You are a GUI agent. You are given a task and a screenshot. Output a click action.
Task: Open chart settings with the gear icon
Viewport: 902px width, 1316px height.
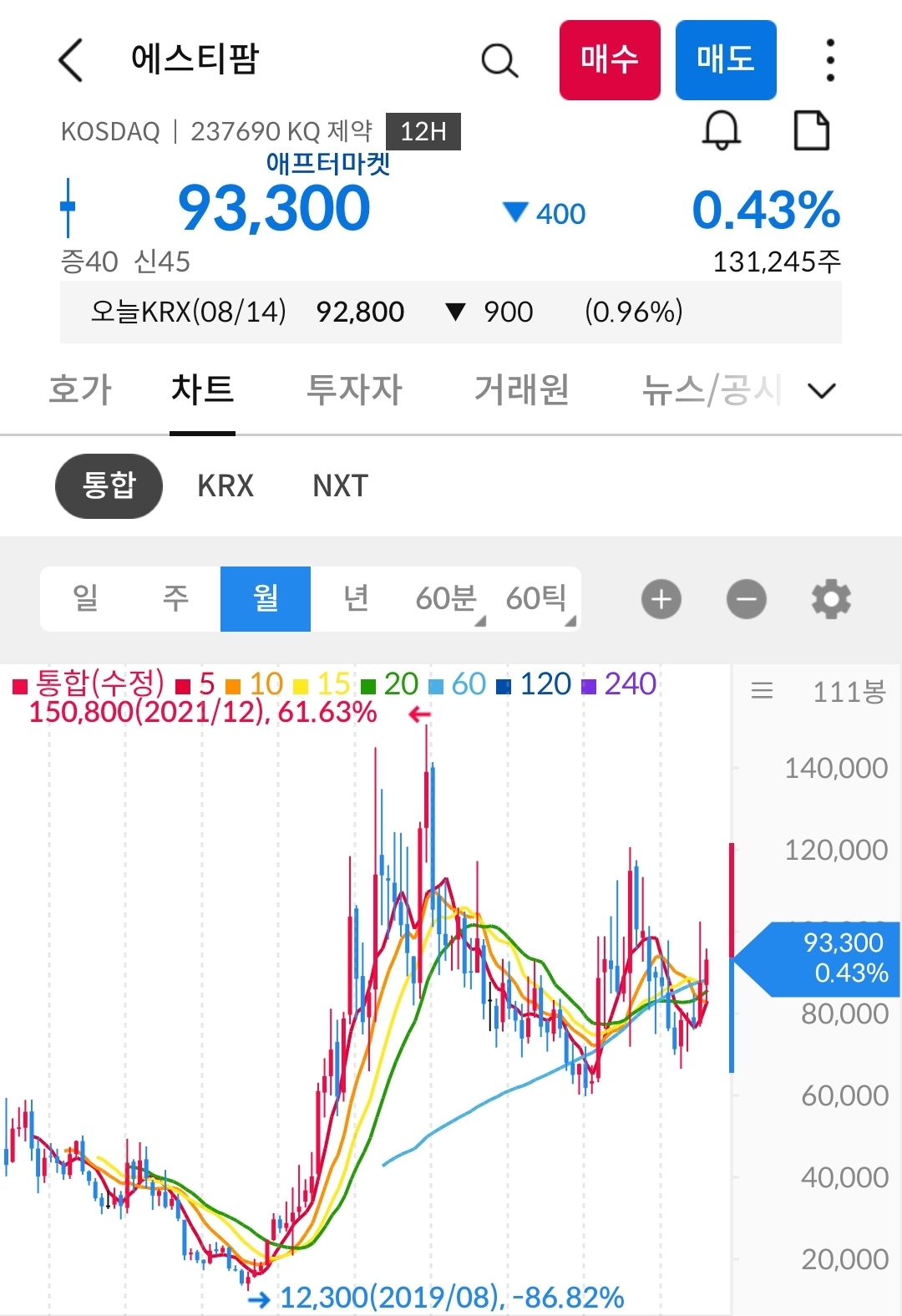coord(830,598)
